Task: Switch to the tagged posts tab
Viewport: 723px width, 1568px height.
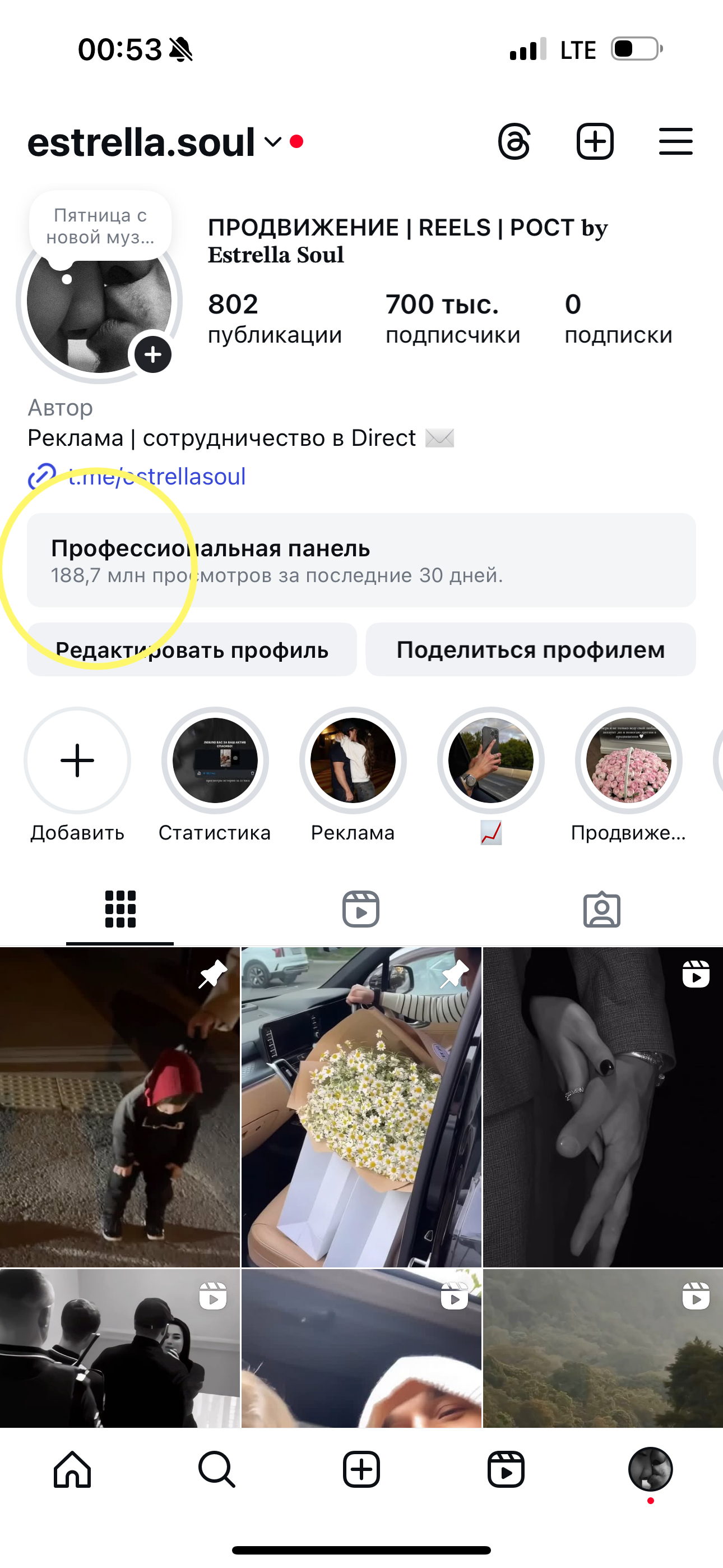Action: (602, 910)
